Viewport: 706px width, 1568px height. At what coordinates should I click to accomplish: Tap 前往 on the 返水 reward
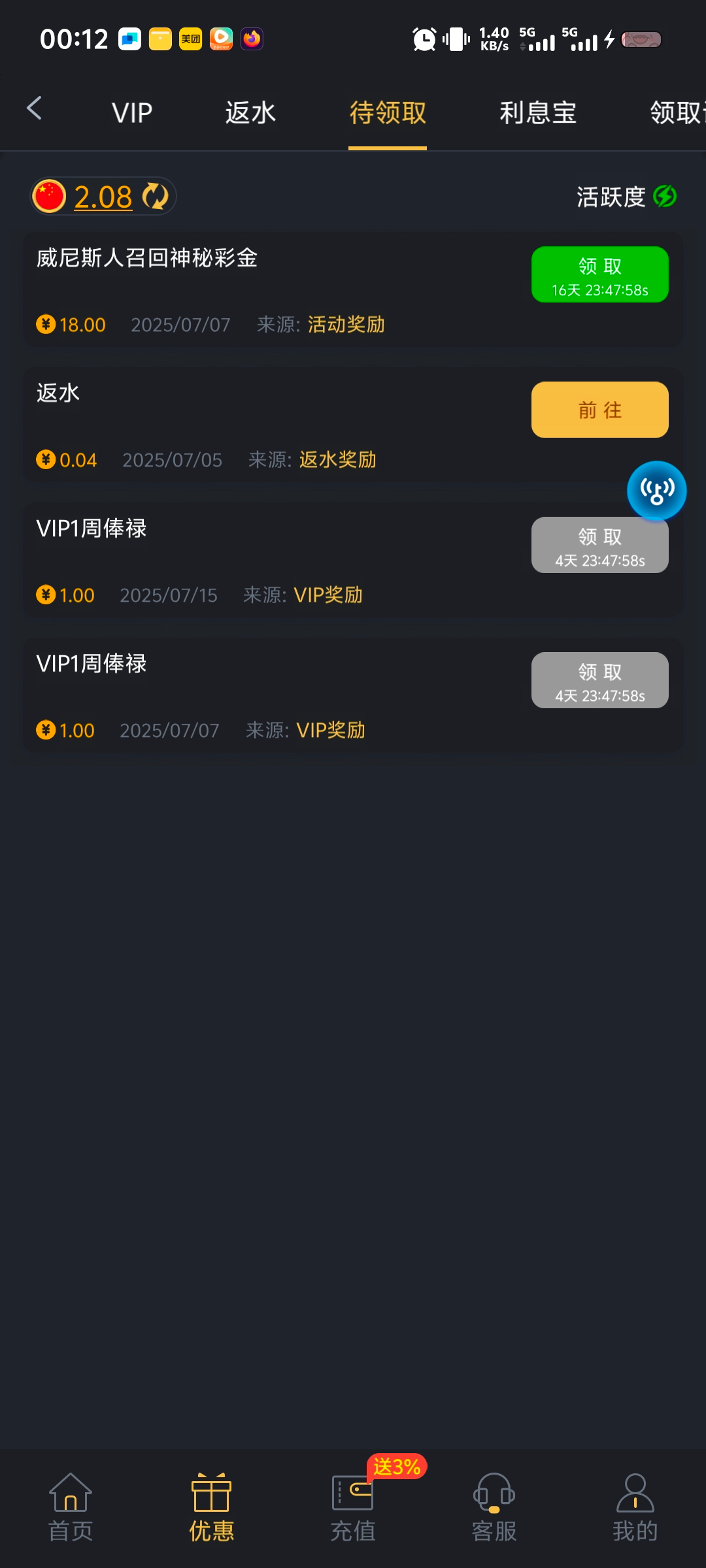point(599,410)
